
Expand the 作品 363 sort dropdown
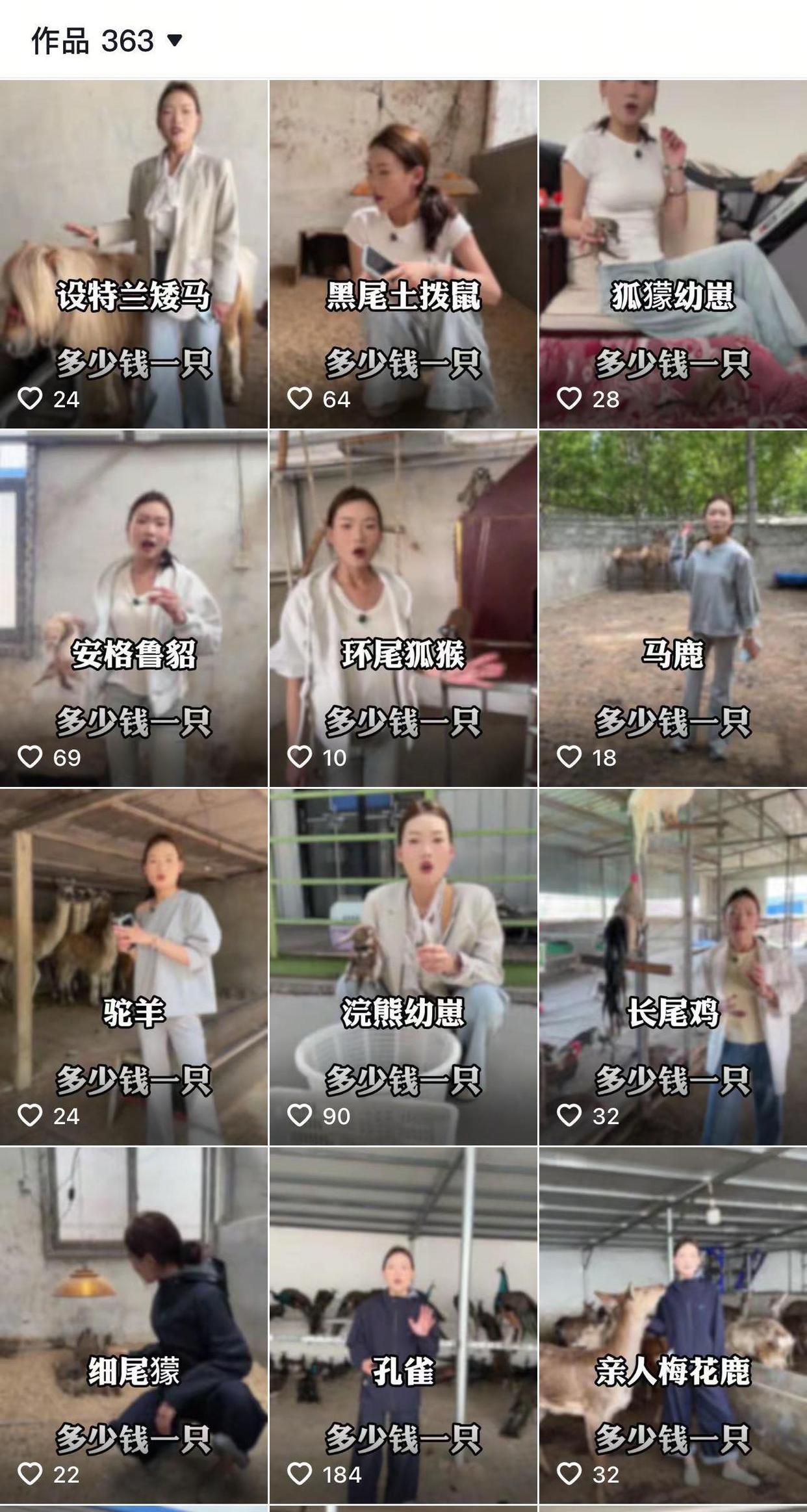coord(174,41)
